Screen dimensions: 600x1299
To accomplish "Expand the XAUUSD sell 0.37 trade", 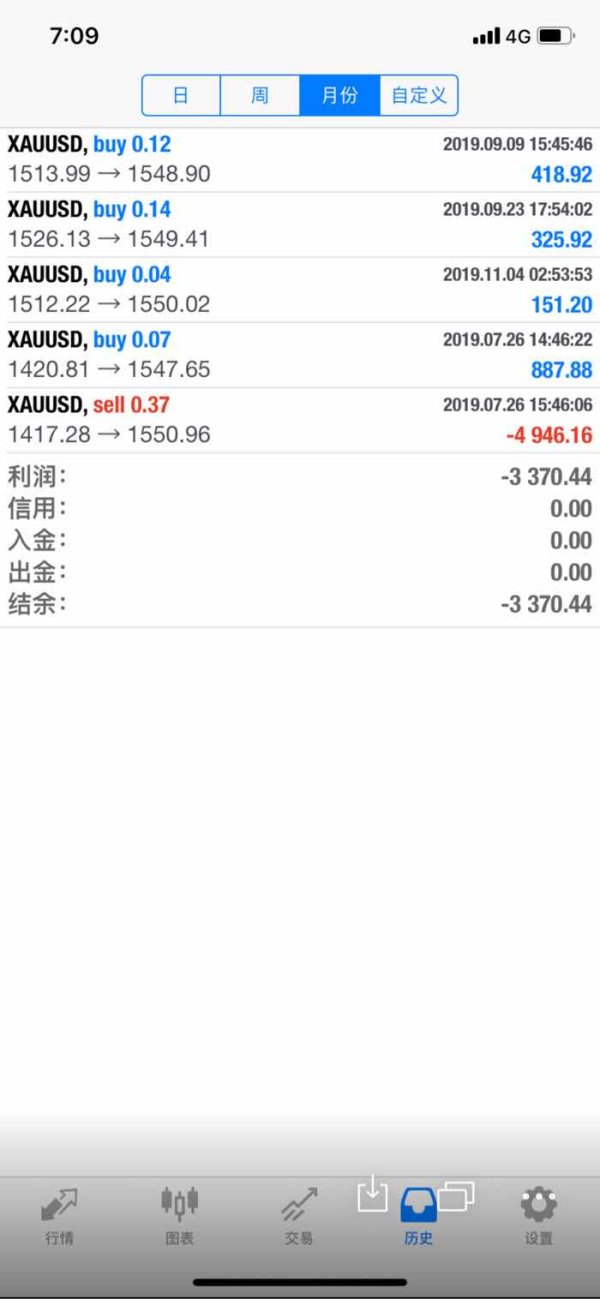I will pos(300,420).
